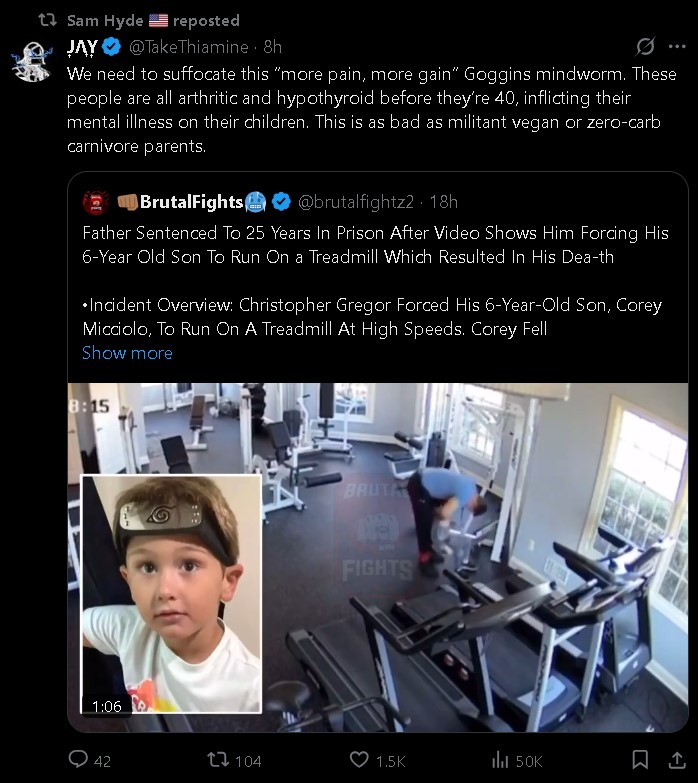
Task: Reply to JAY's post
Action: 79,761
